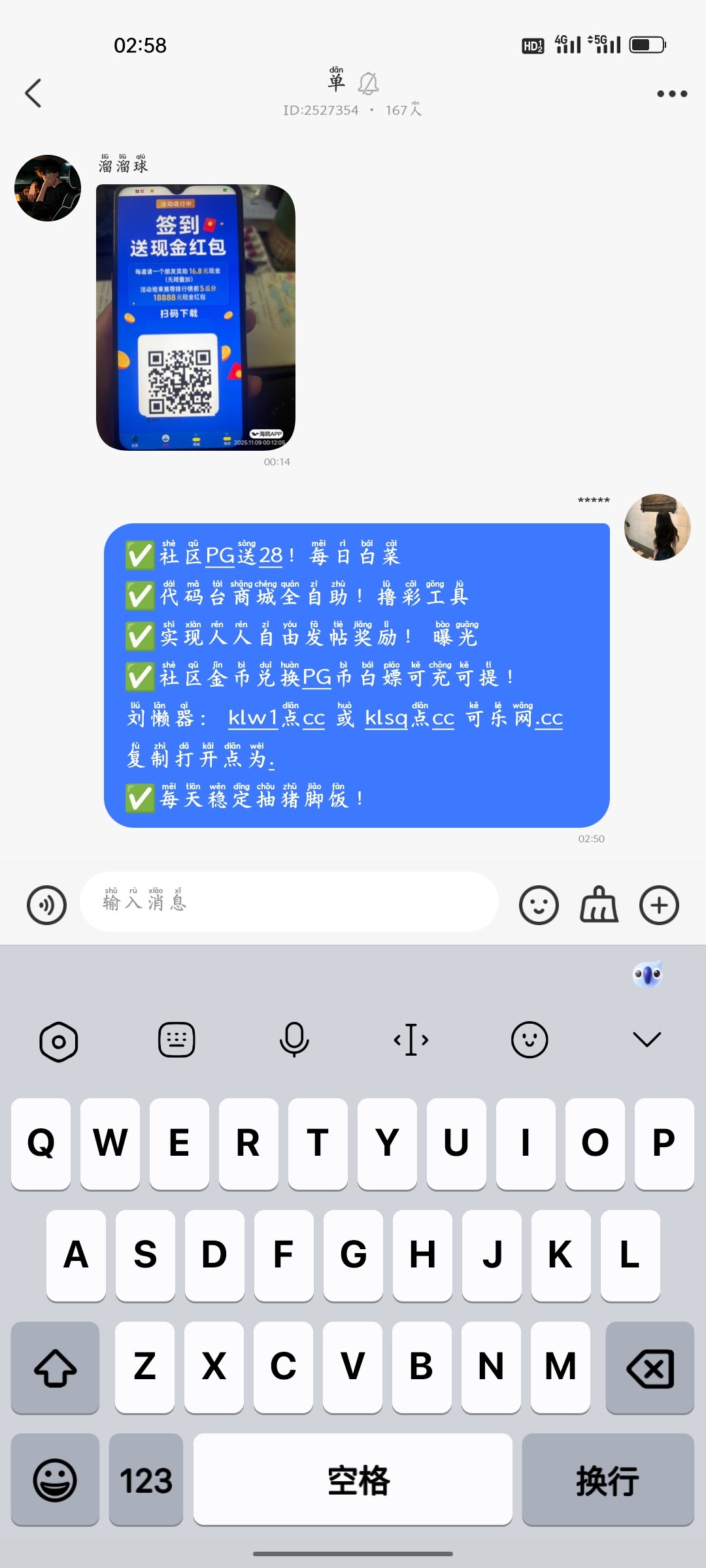Go back from the group chat
Screen dimensions: 706x1568
click(33, 93)
